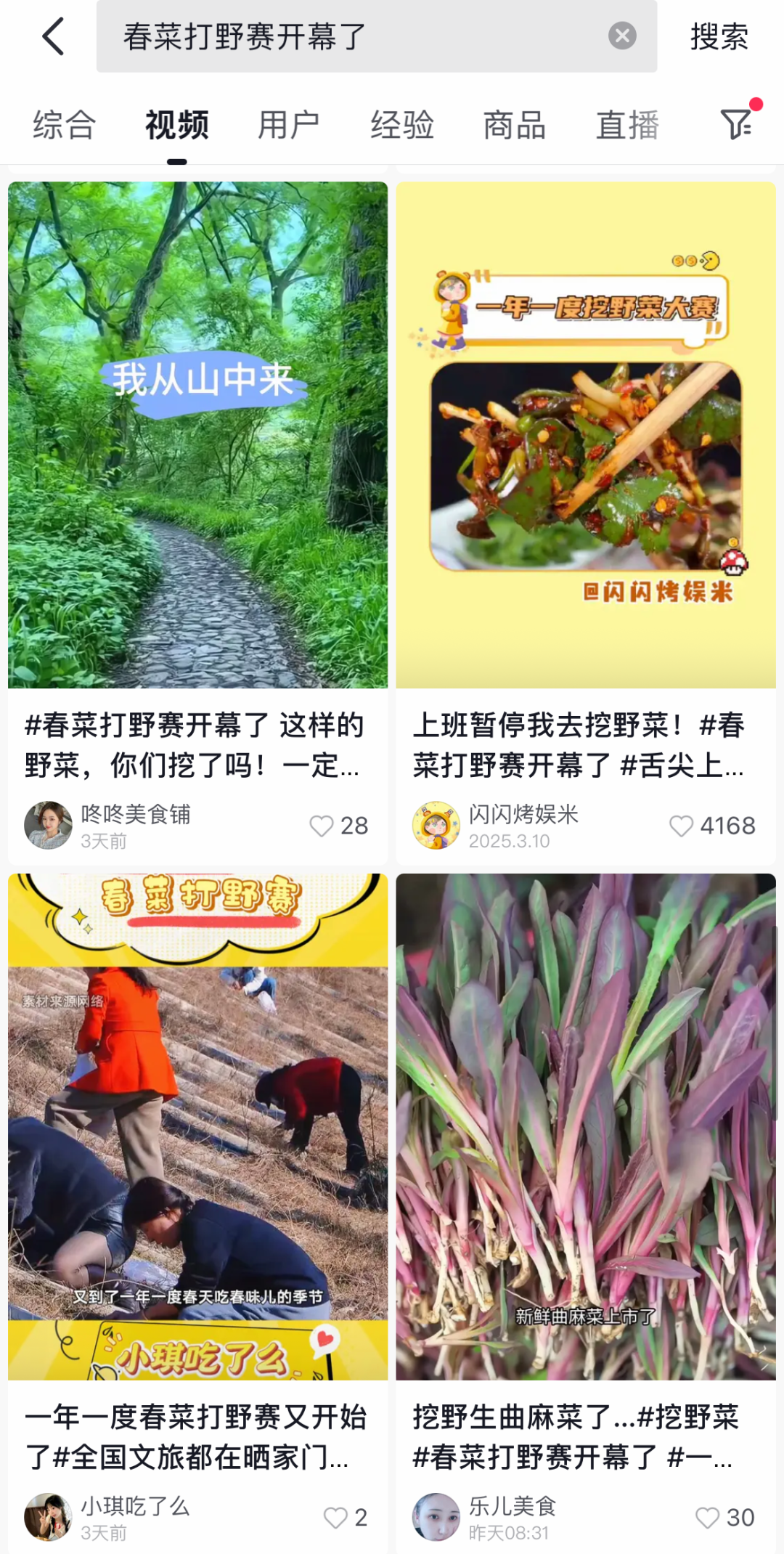The width and height of the screenshot is (784, 1554).
Task: Open 闪闪烤娱米's profile avatar
Action: (x=436, y=826)
